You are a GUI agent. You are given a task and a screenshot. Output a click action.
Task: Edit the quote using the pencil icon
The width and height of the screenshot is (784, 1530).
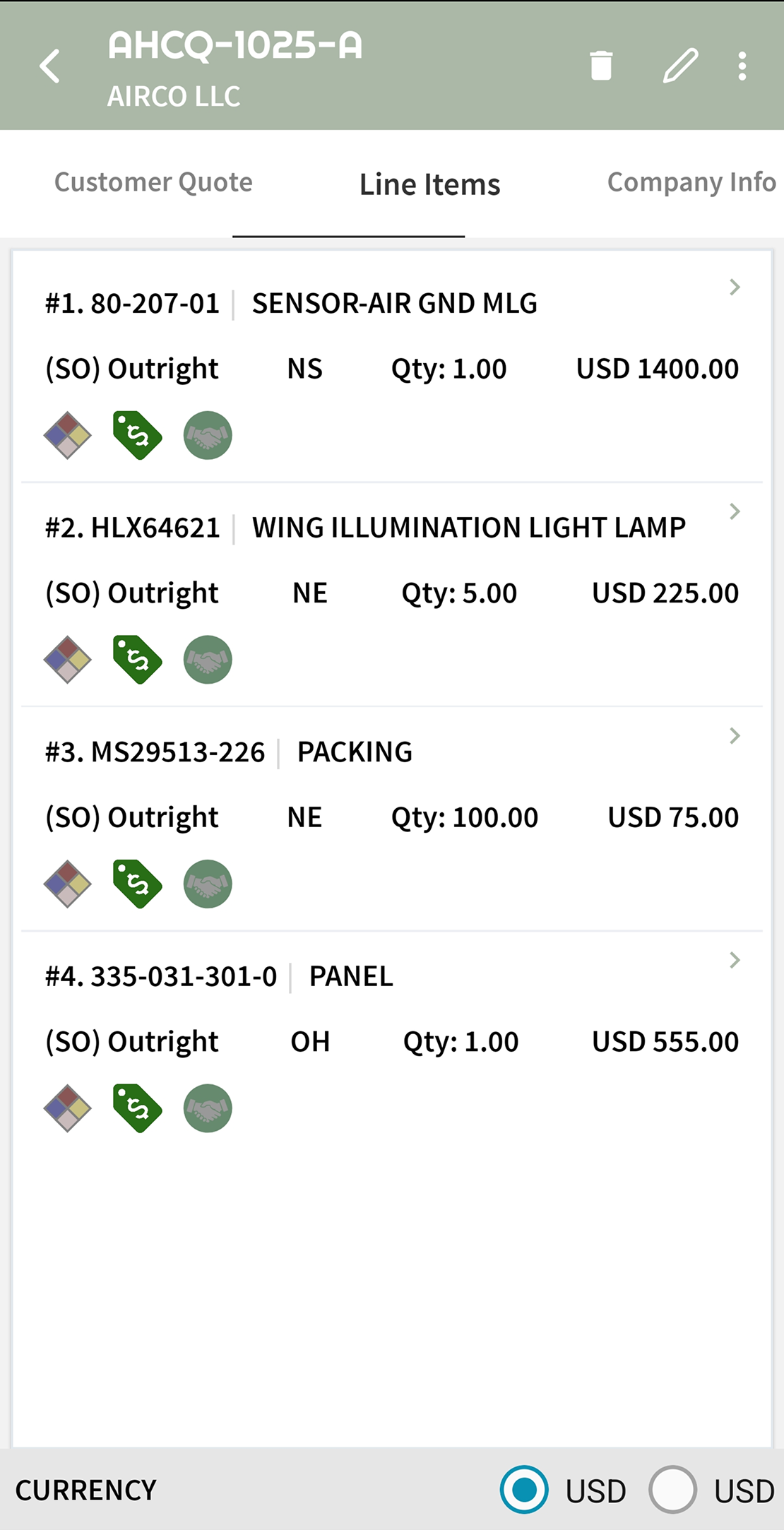pos(680,66)
